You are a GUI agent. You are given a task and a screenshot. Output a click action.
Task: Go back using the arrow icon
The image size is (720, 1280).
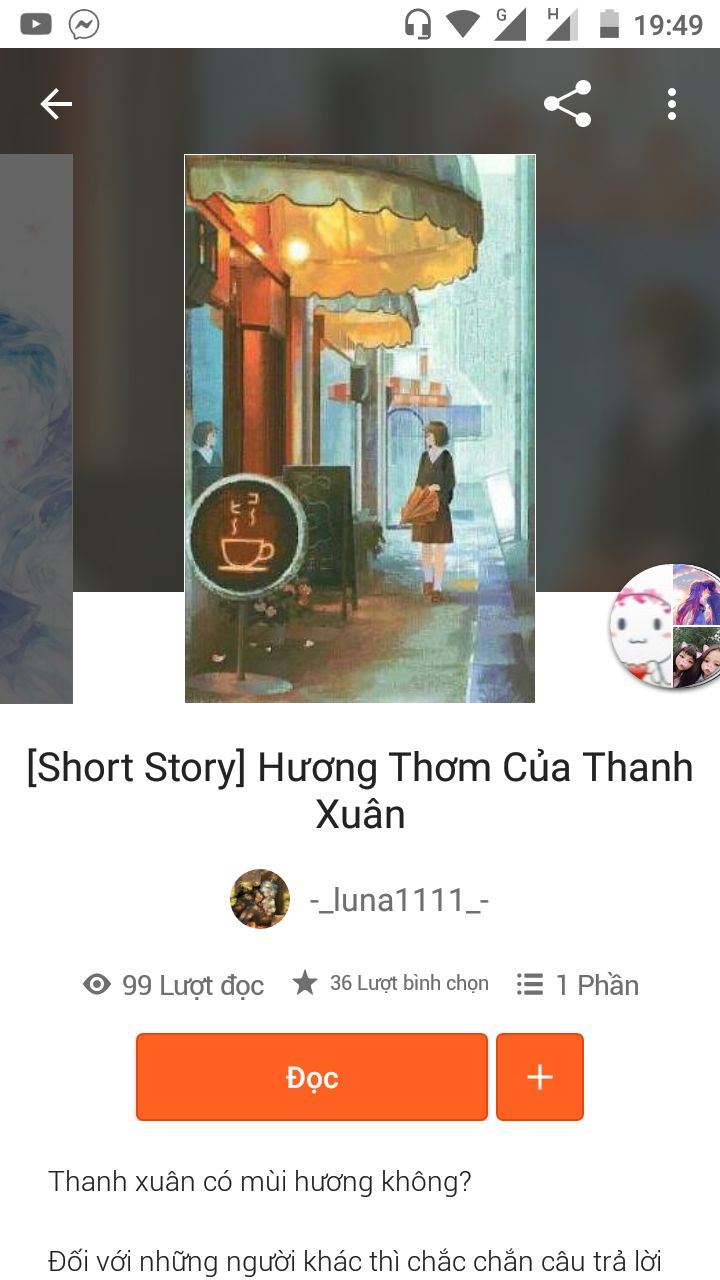[x=56, y=104]
